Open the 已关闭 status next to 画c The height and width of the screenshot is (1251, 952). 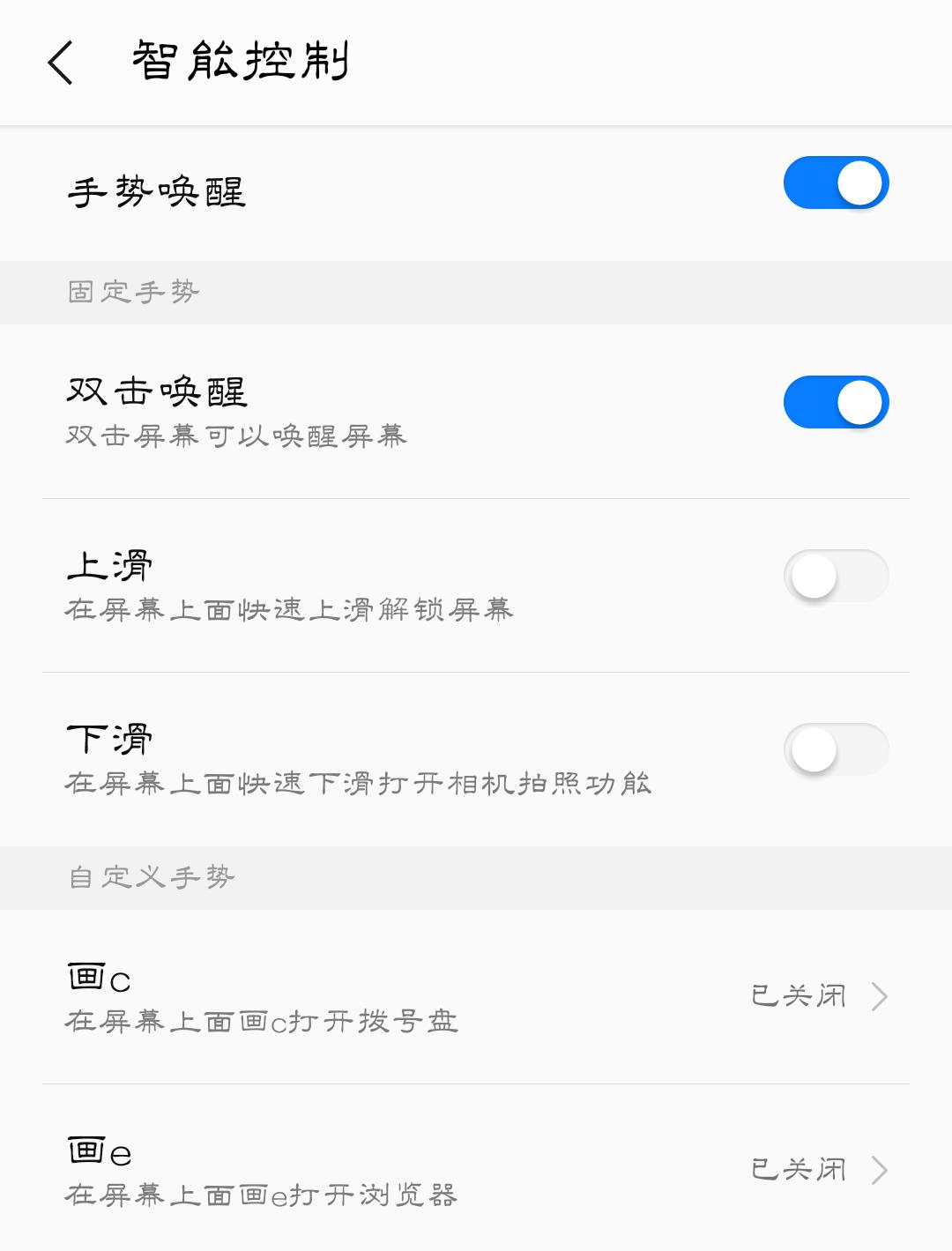798,995
